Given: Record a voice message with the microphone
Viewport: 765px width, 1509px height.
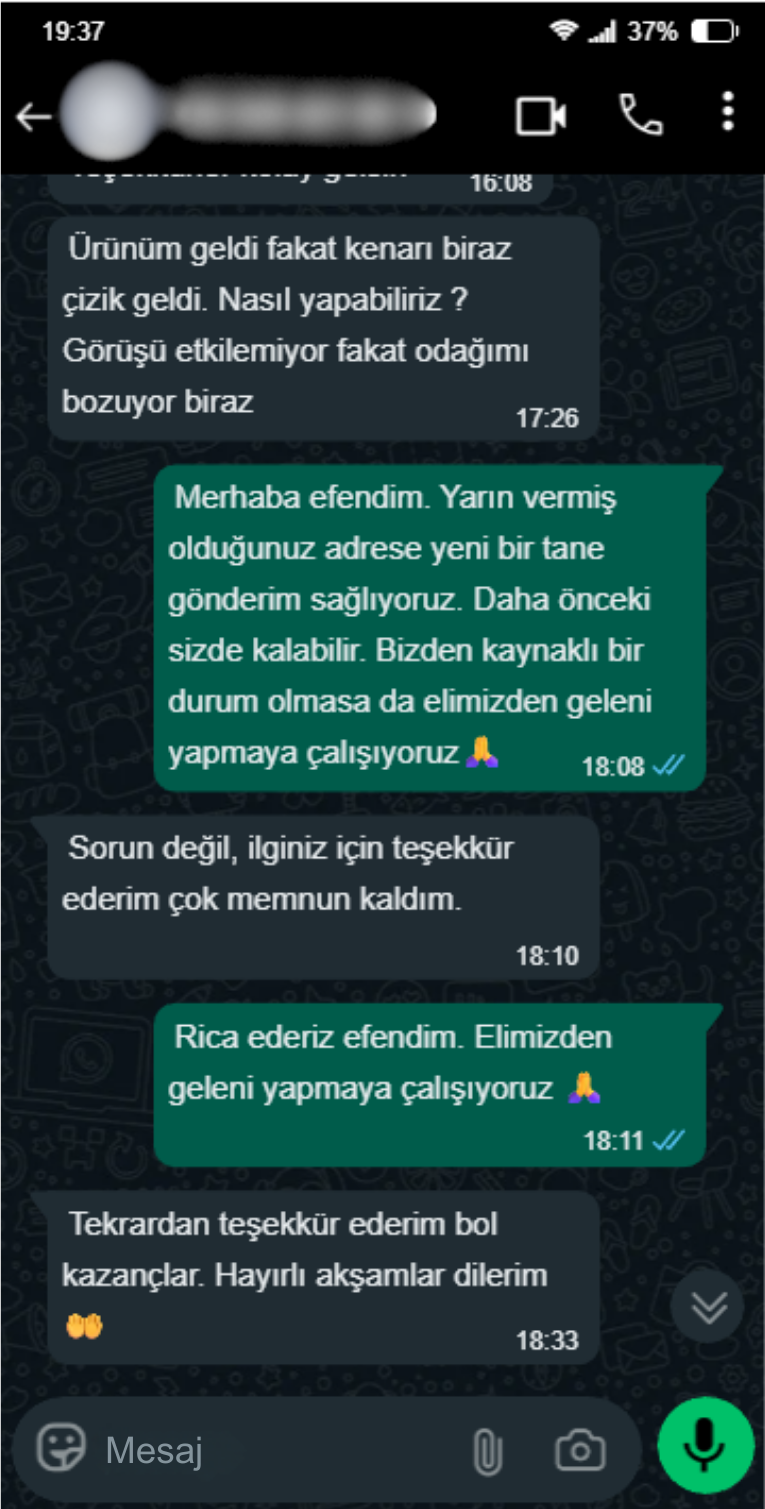Looking at the screenshot, I should pyautogui.click(x=705, y=1444).
